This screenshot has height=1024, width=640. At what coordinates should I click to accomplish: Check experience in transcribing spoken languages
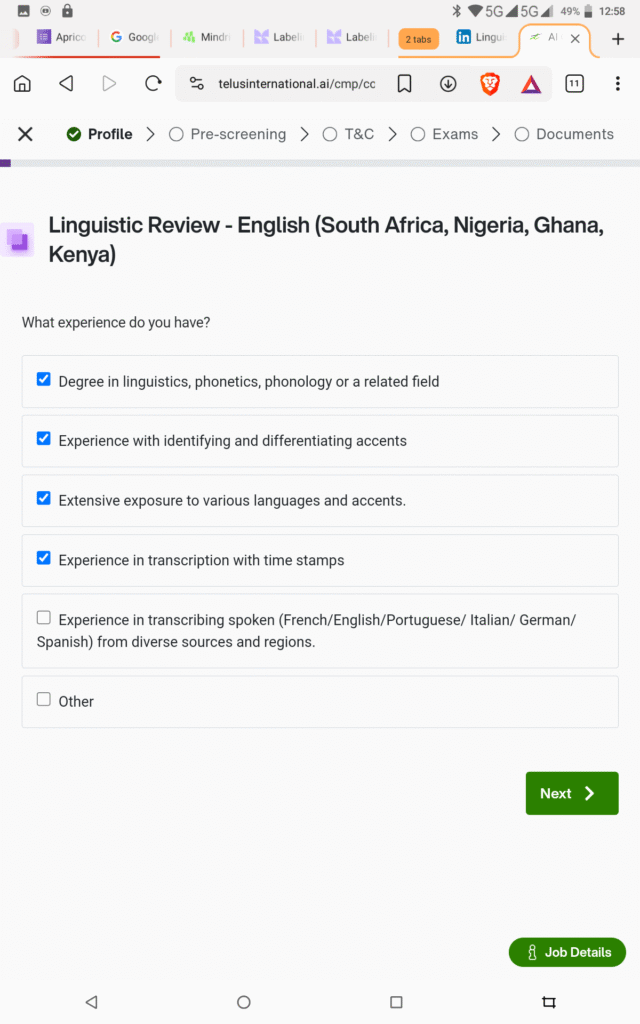(43, 618)
